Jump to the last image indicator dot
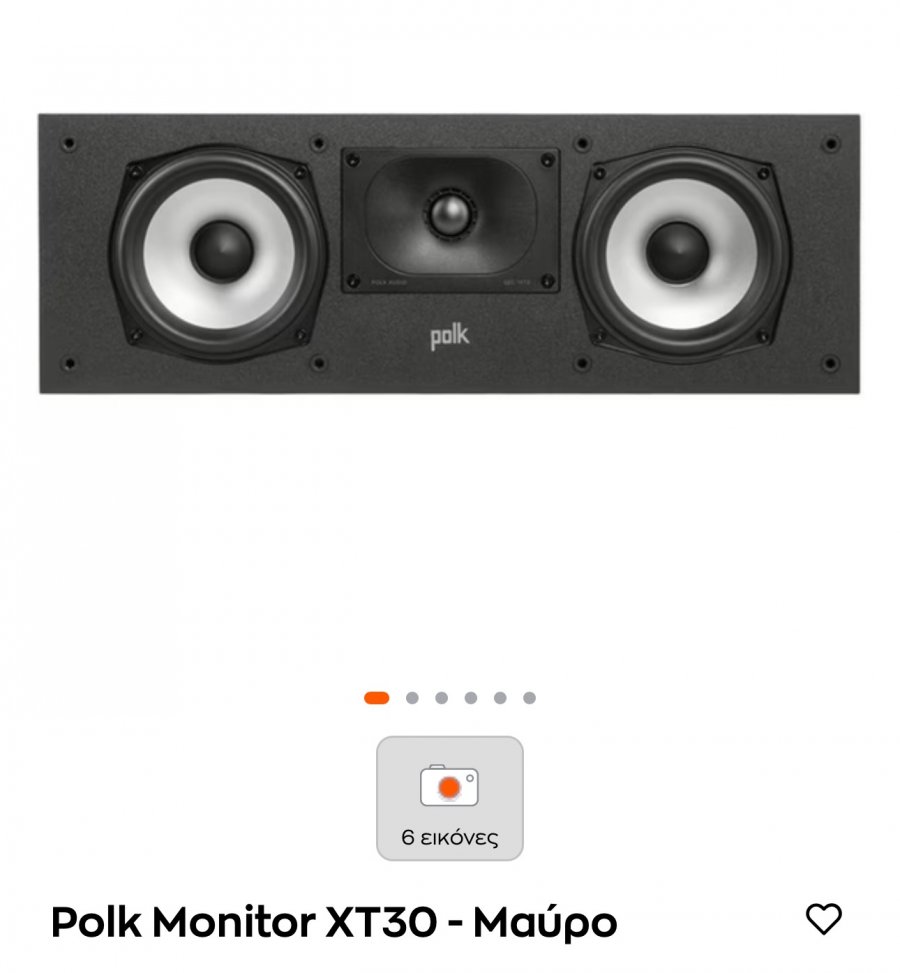Image resolution: width=900 pixels, height=973 pixels. (x=529, y=698)
